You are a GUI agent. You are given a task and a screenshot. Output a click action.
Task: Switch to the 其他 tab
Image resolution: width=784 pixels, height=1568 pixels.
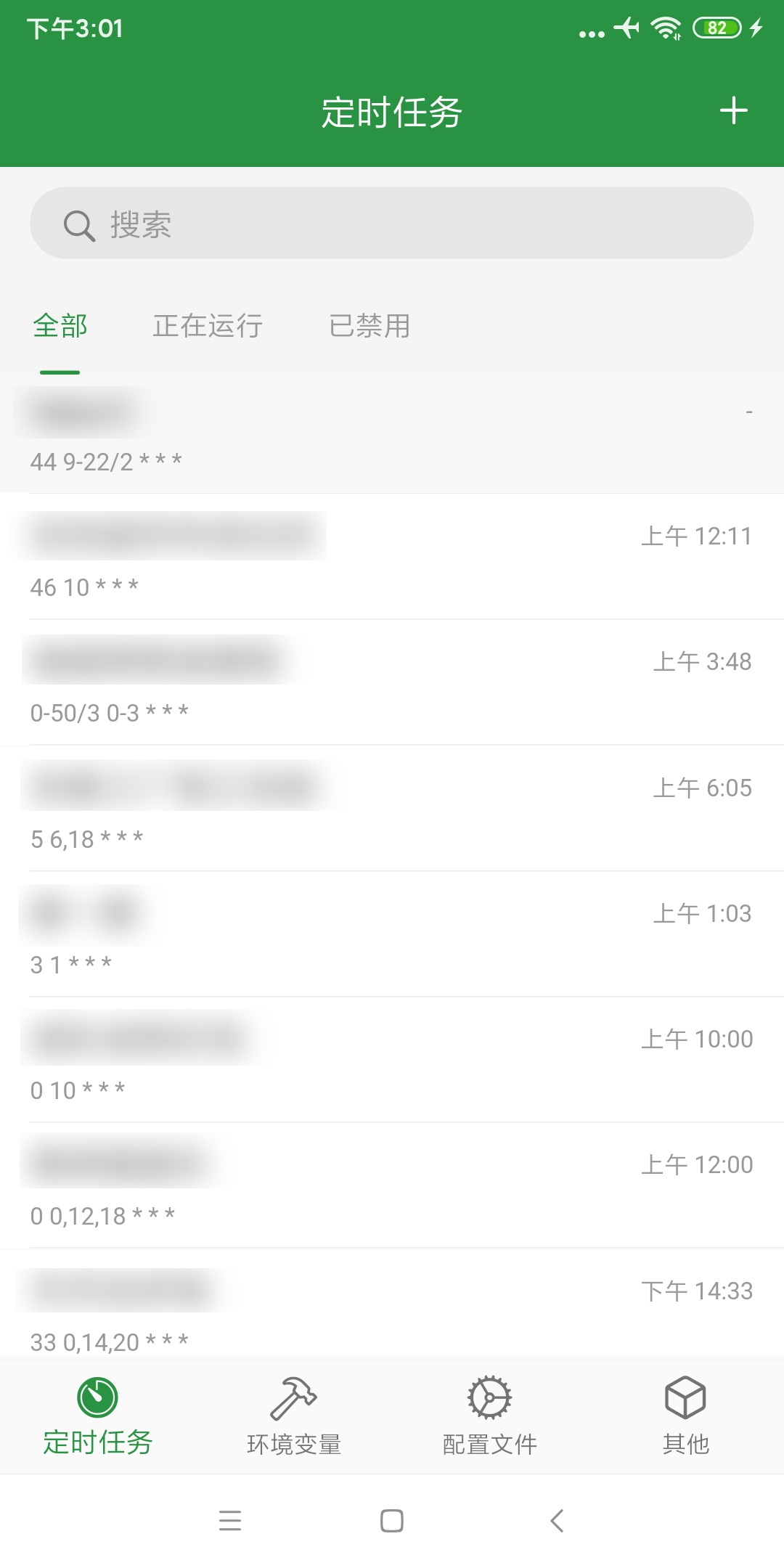coord(685,1416)
